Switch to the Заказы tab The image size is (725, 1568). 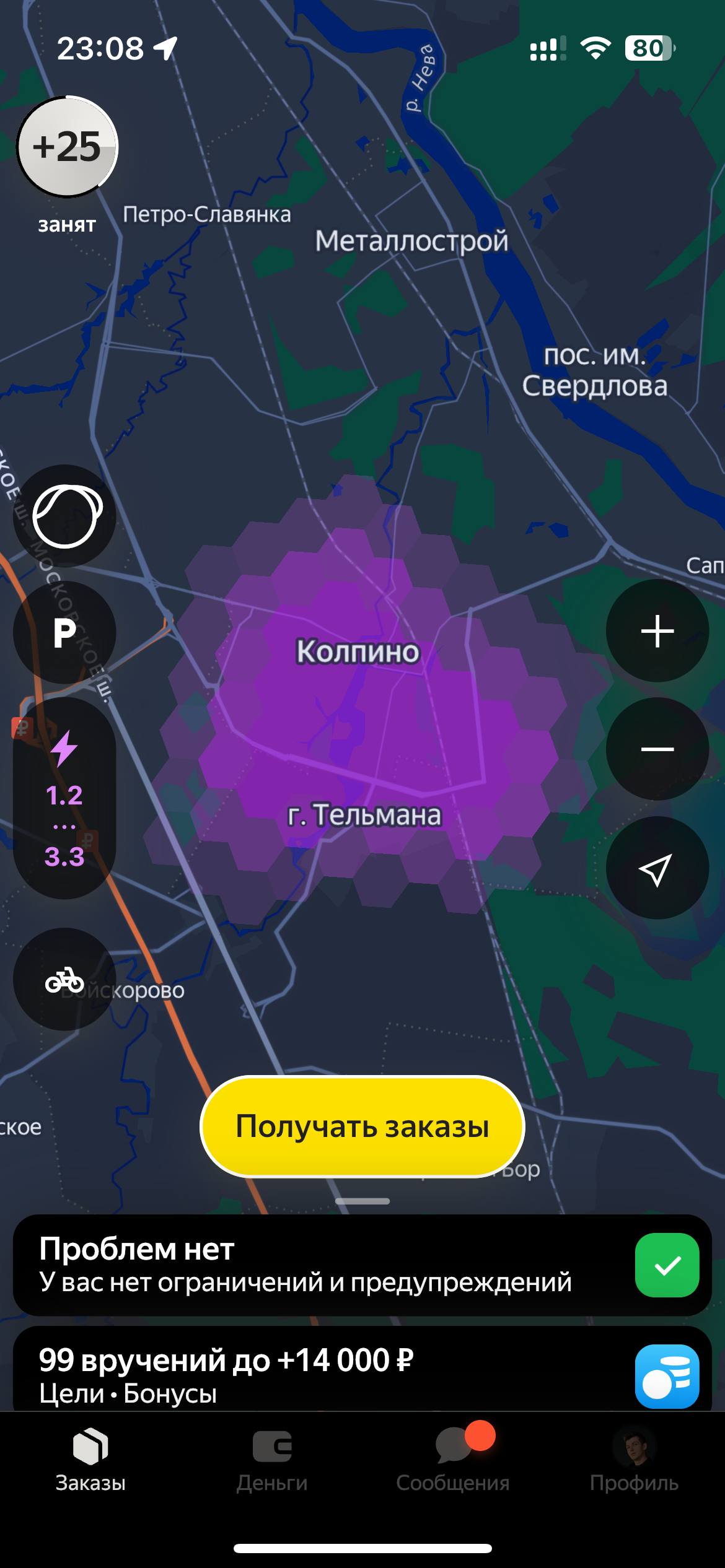click(90, 1461)
